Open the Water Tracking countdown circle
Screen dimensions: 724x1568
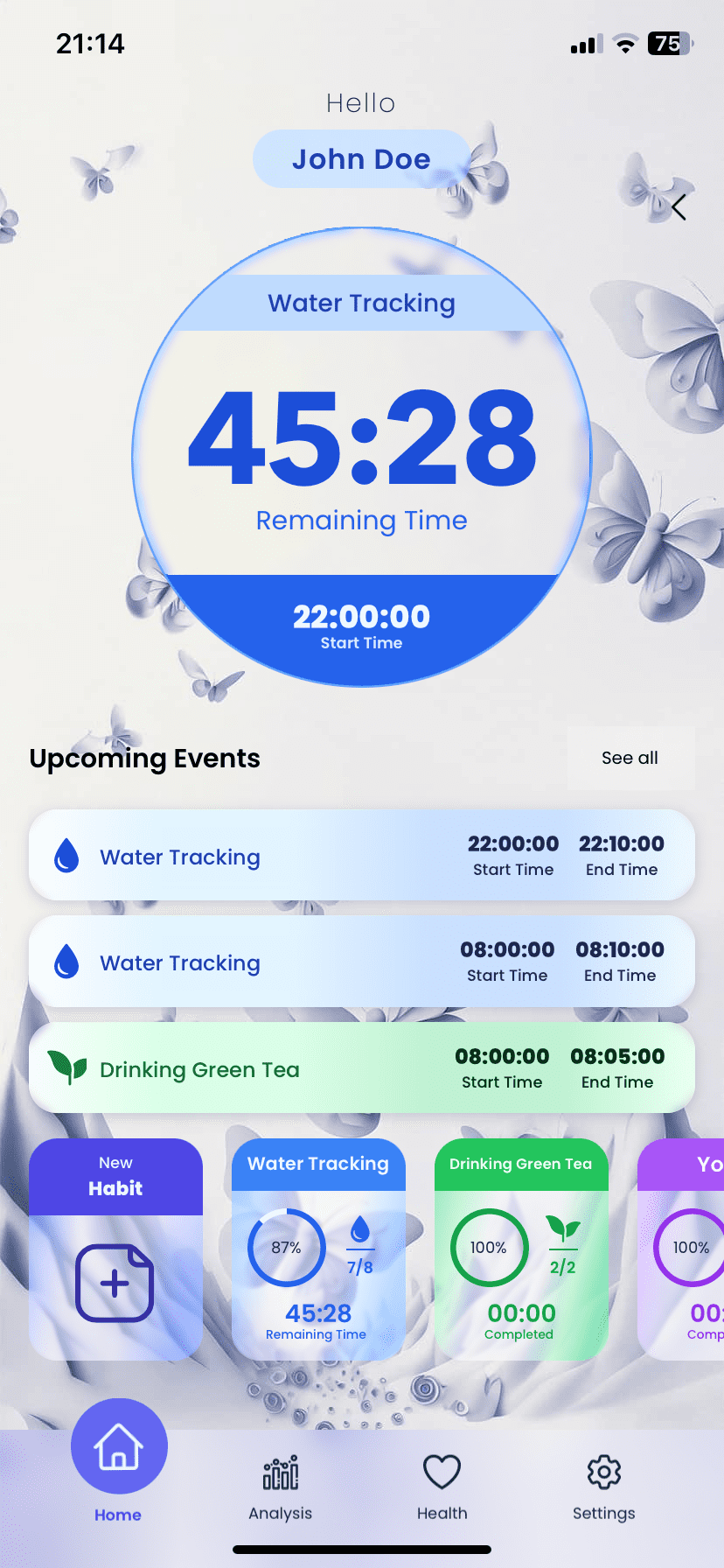(x=361, y=457)
